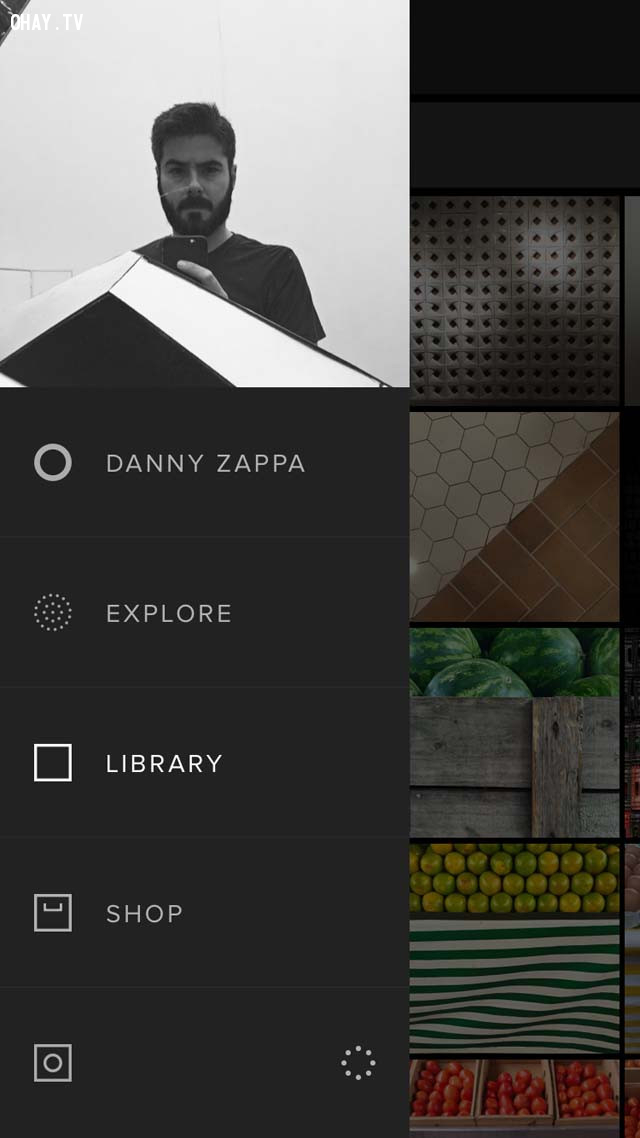Open the oranges and lemons photo
This screenshot has width=640, height=1138.
coord(514,878)
